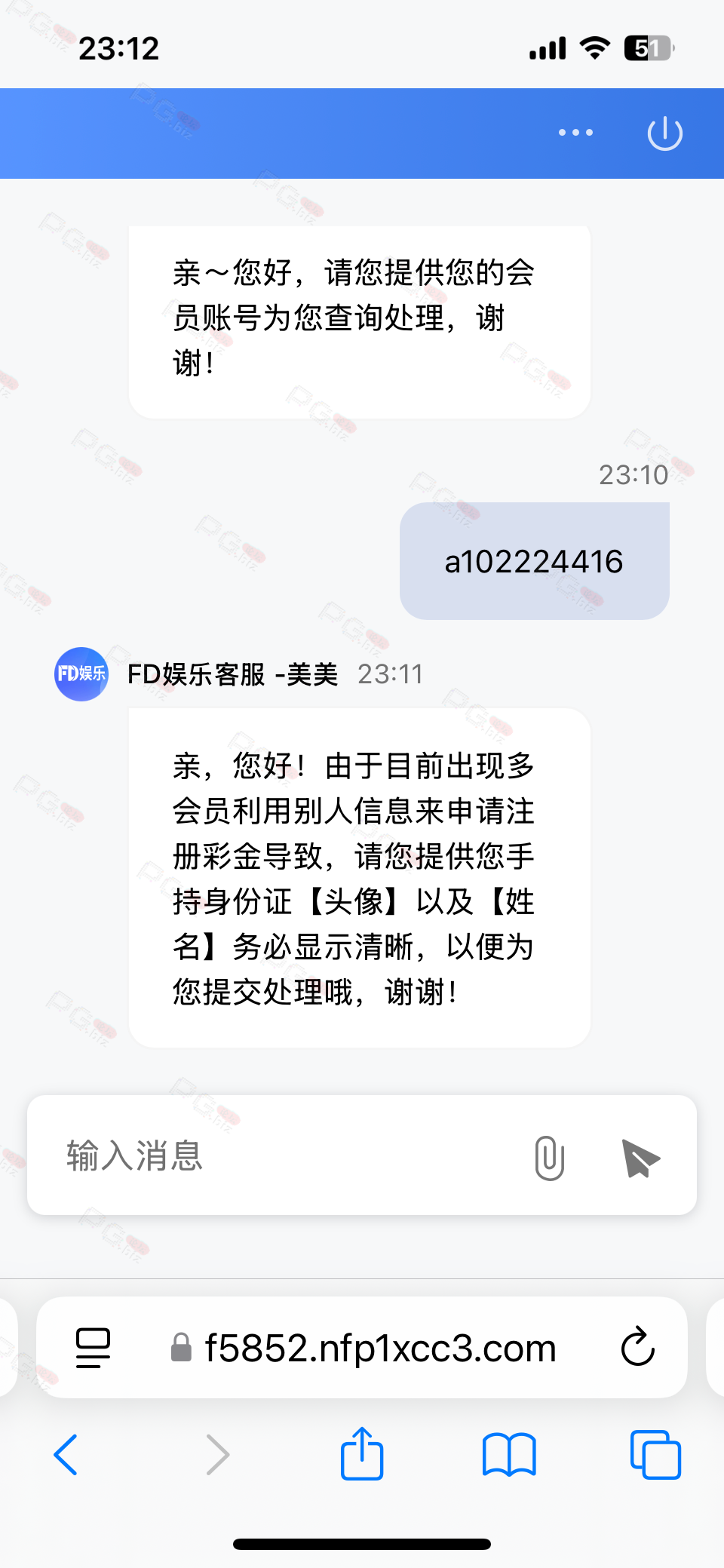This screenshot has width=724, height=1568.
Task: Focus the 输入消息 message field
Action: click(x=287, y=1155)
